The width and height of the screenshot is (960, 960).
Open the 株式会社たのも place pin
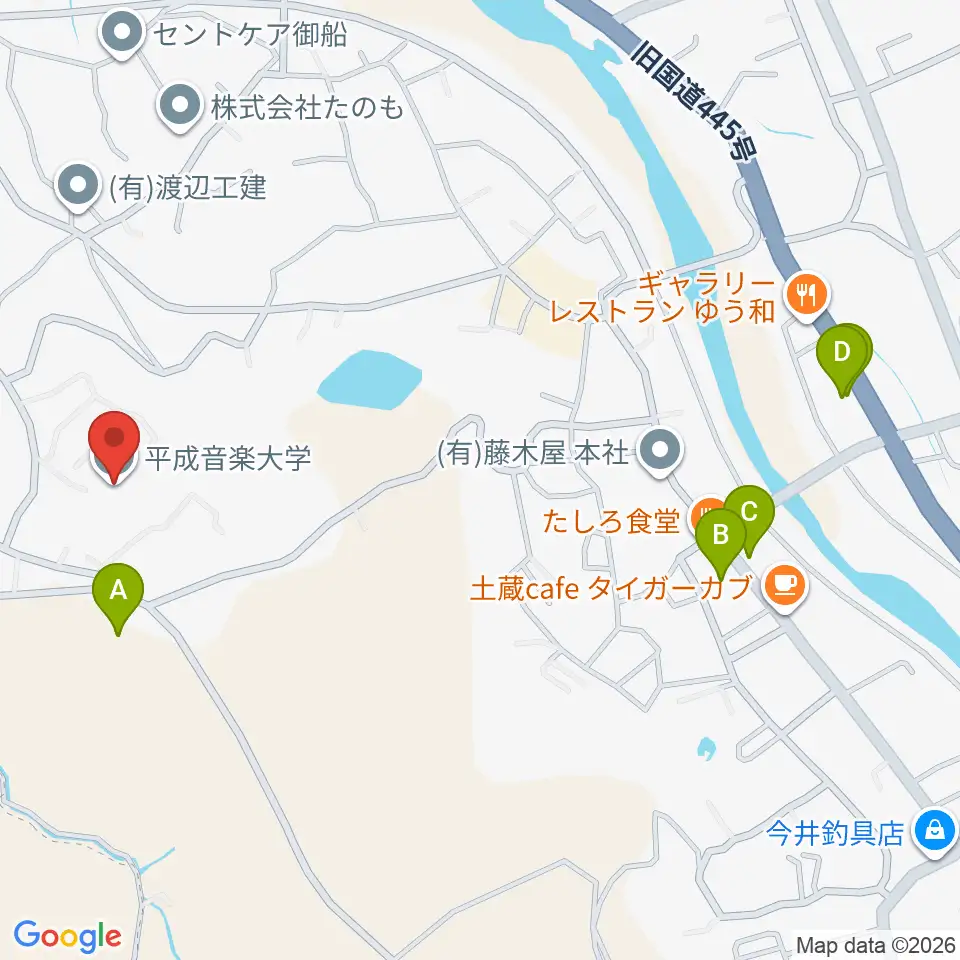tap(179, 108)
